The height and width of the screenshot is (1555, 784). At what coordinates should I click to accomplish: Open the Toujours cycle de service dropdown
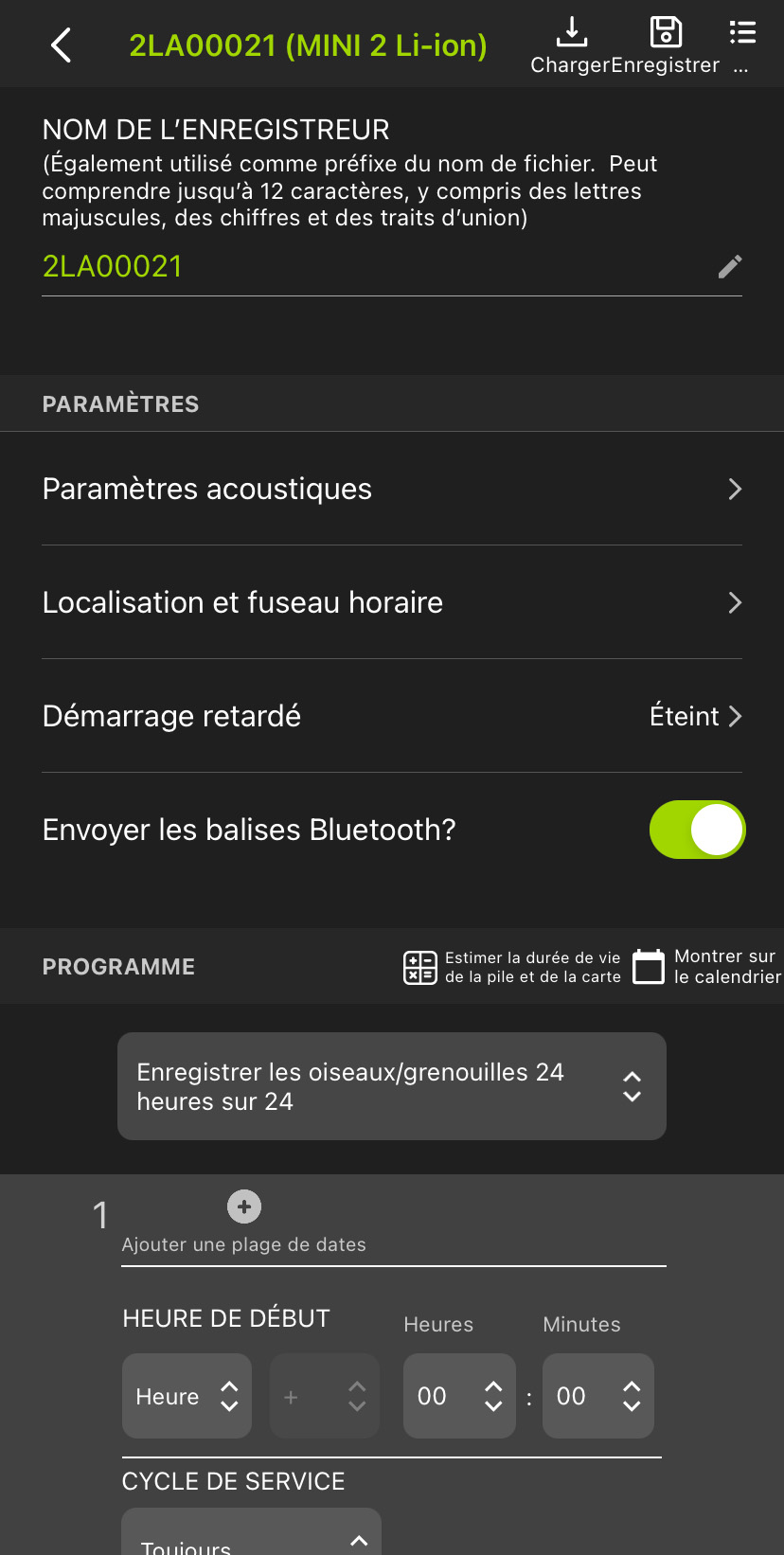pos(251,1538)
